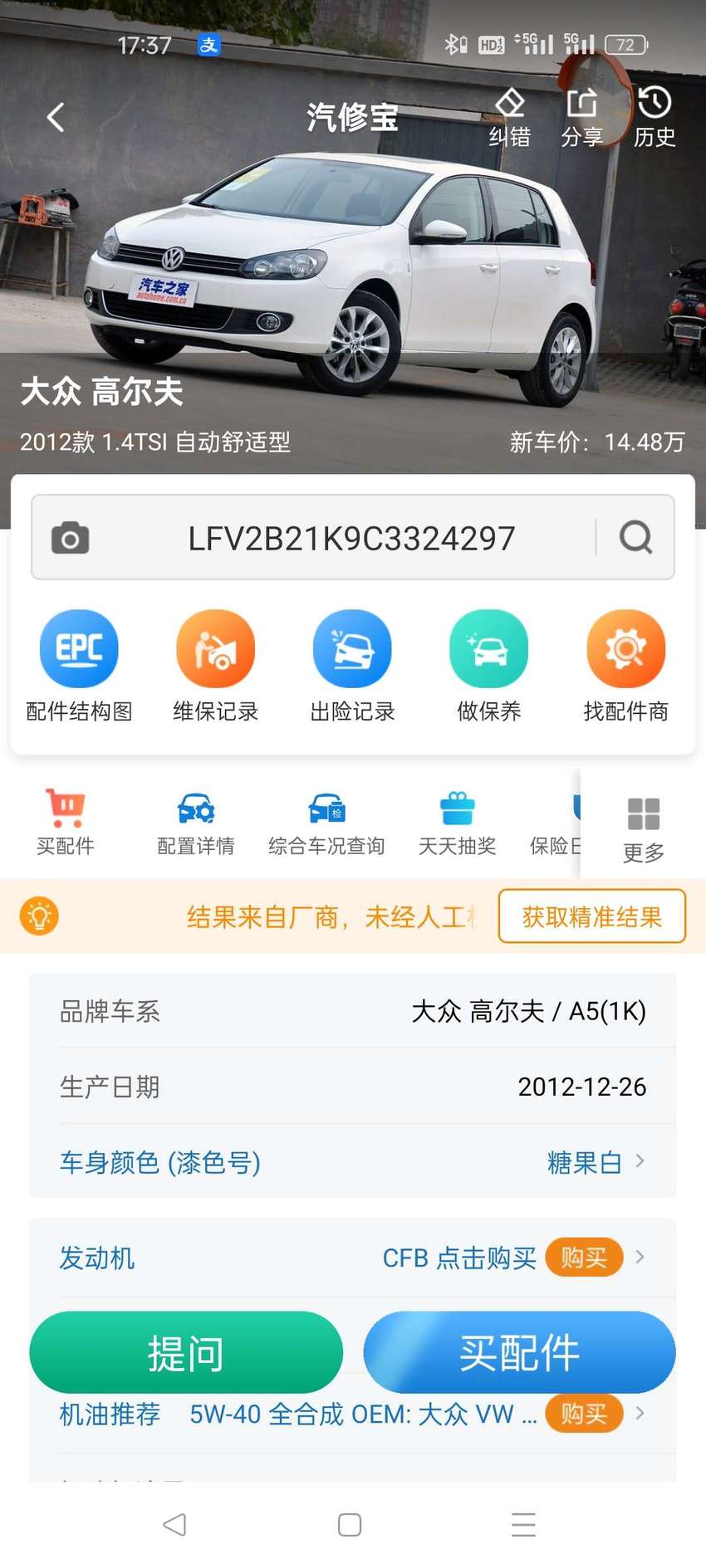Open 综合车况查询
The image size is (706, 1568).
coord(326,823)
